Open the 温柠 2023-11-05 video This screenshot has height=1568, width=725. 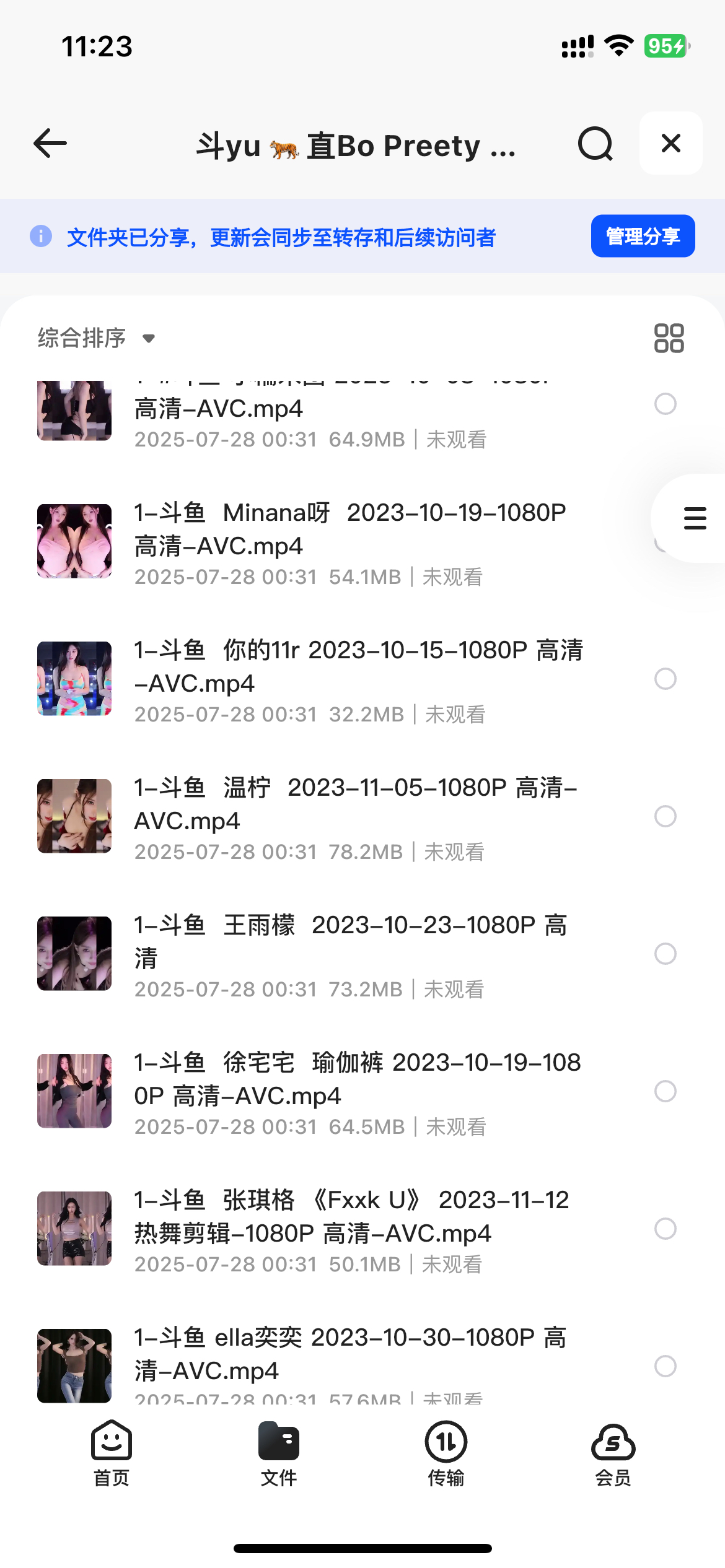pyautogui.click(x=356, y=804)
